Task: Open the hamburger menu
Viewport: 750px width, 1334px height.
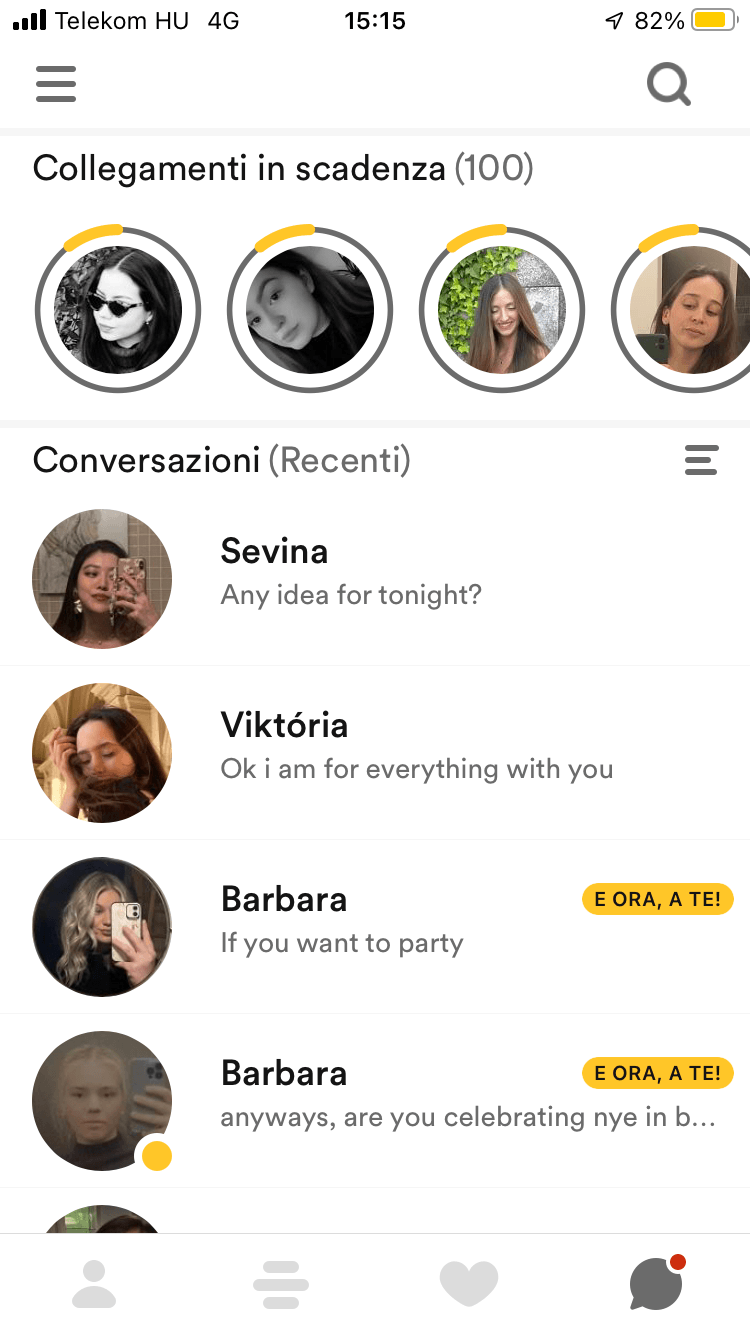Action: [x=56, y=84]
